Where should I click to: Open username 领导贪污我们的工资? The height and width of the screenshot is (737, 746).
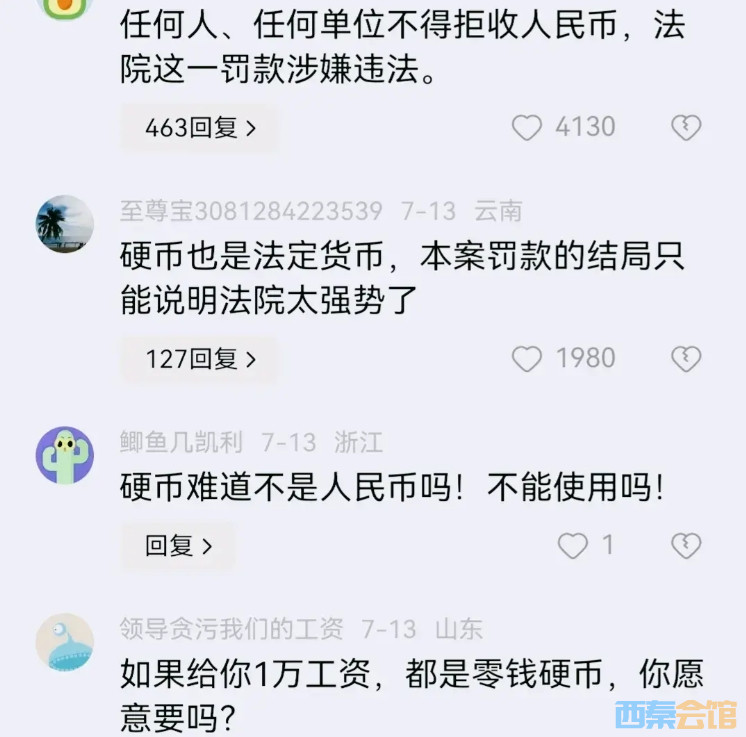point(231,629)
